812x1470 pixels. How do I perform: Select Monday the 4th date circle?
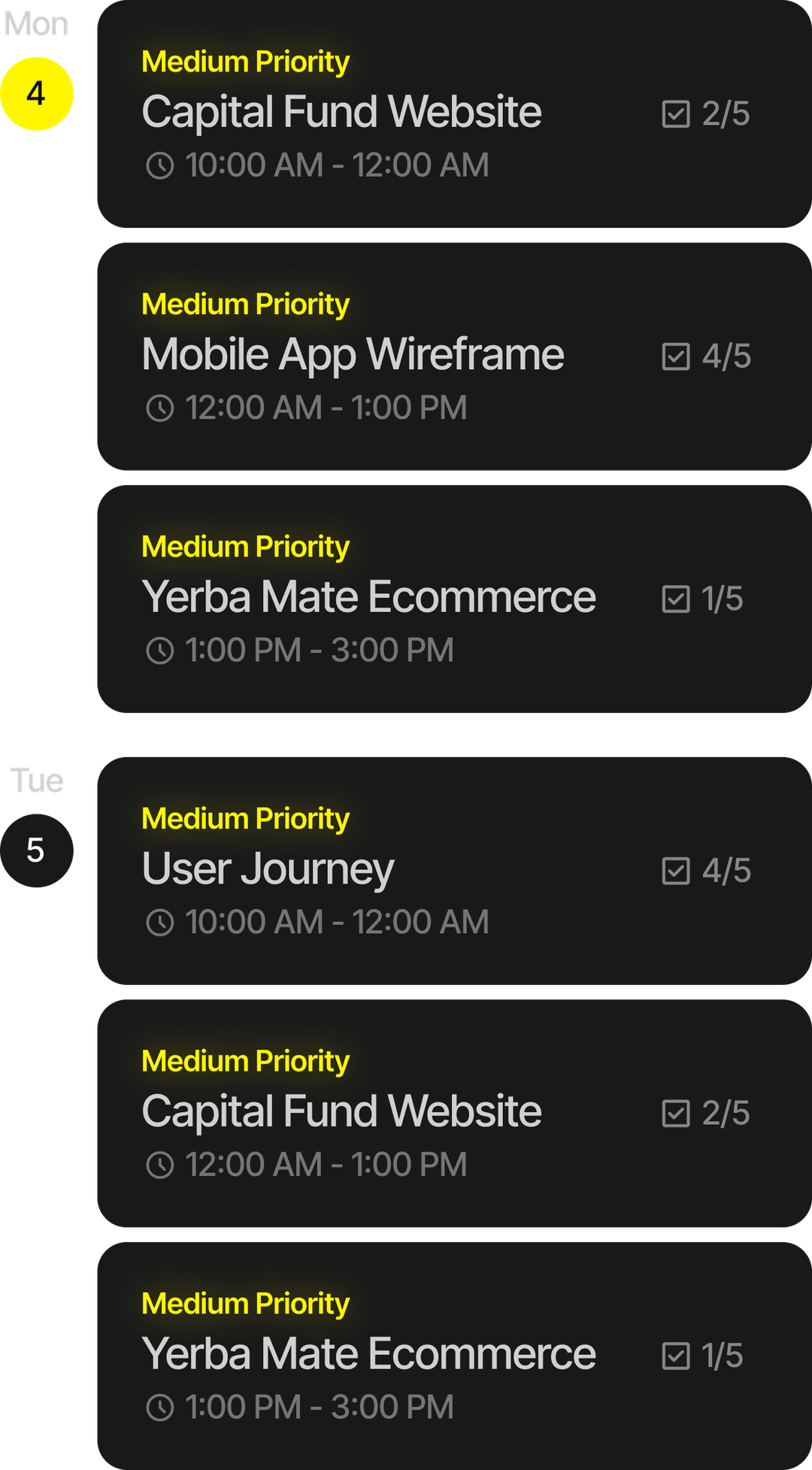click(37, 94)
